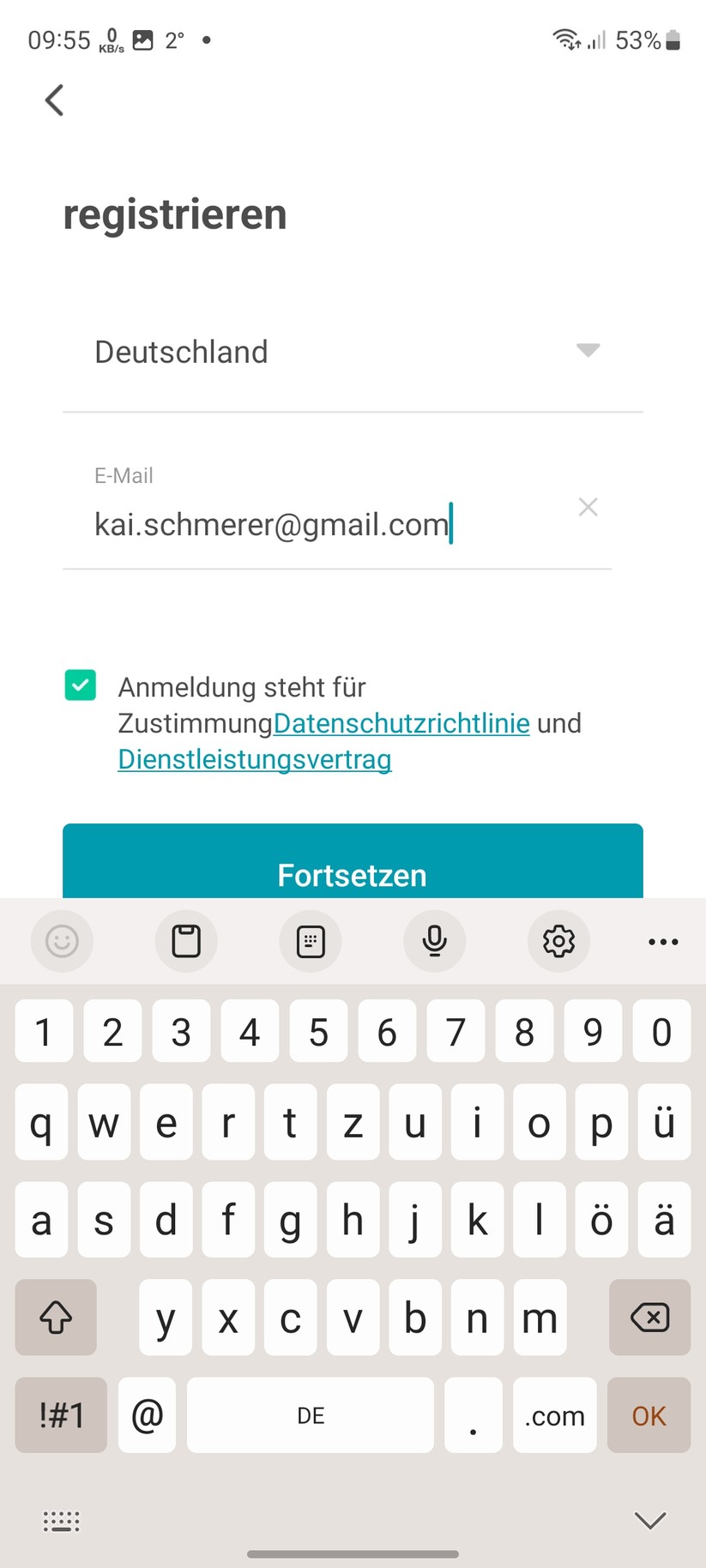Image resolution: width=706 pixels, height=1568 pixels.
Task: Select the one-handed keyboard layout icon
Action: [x=60, y=1520]
